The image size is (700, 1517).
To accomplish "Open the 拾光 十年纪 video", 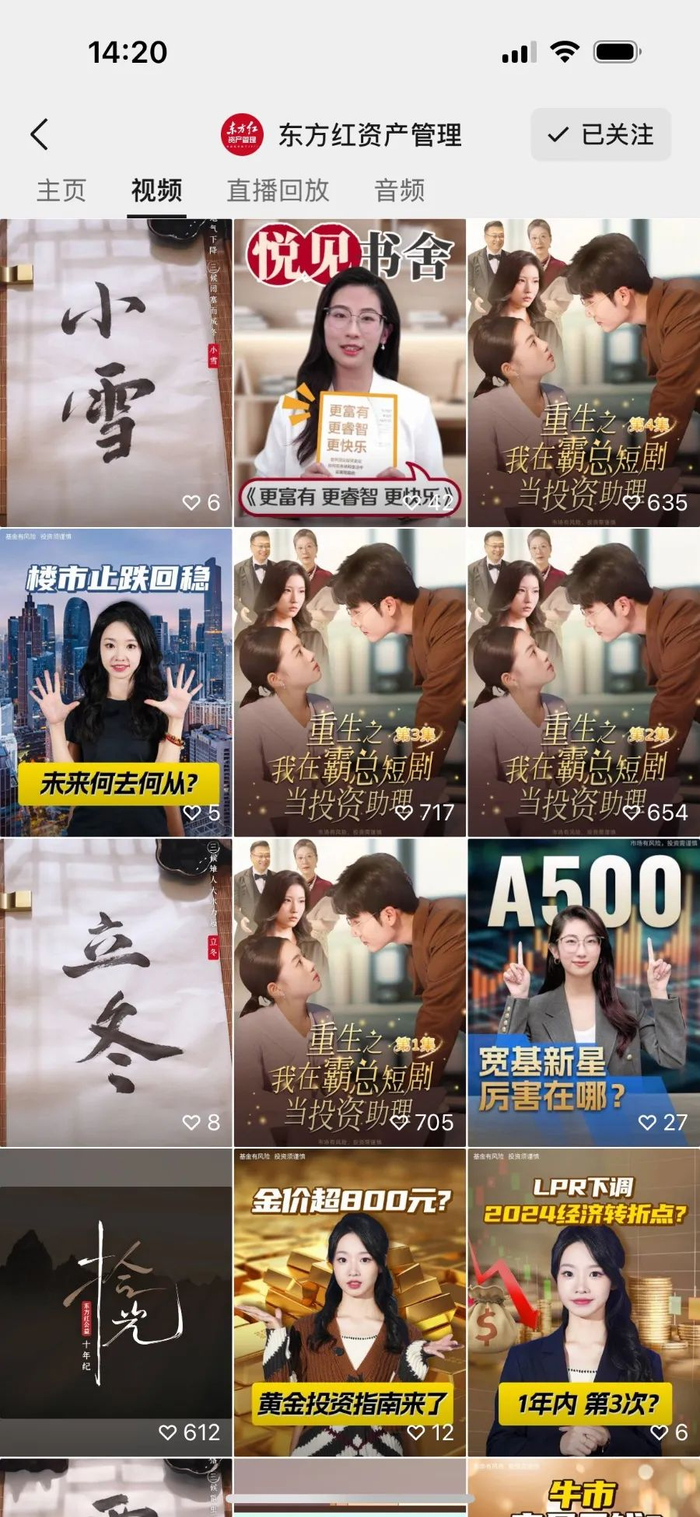I will [x=116, y=1302].
